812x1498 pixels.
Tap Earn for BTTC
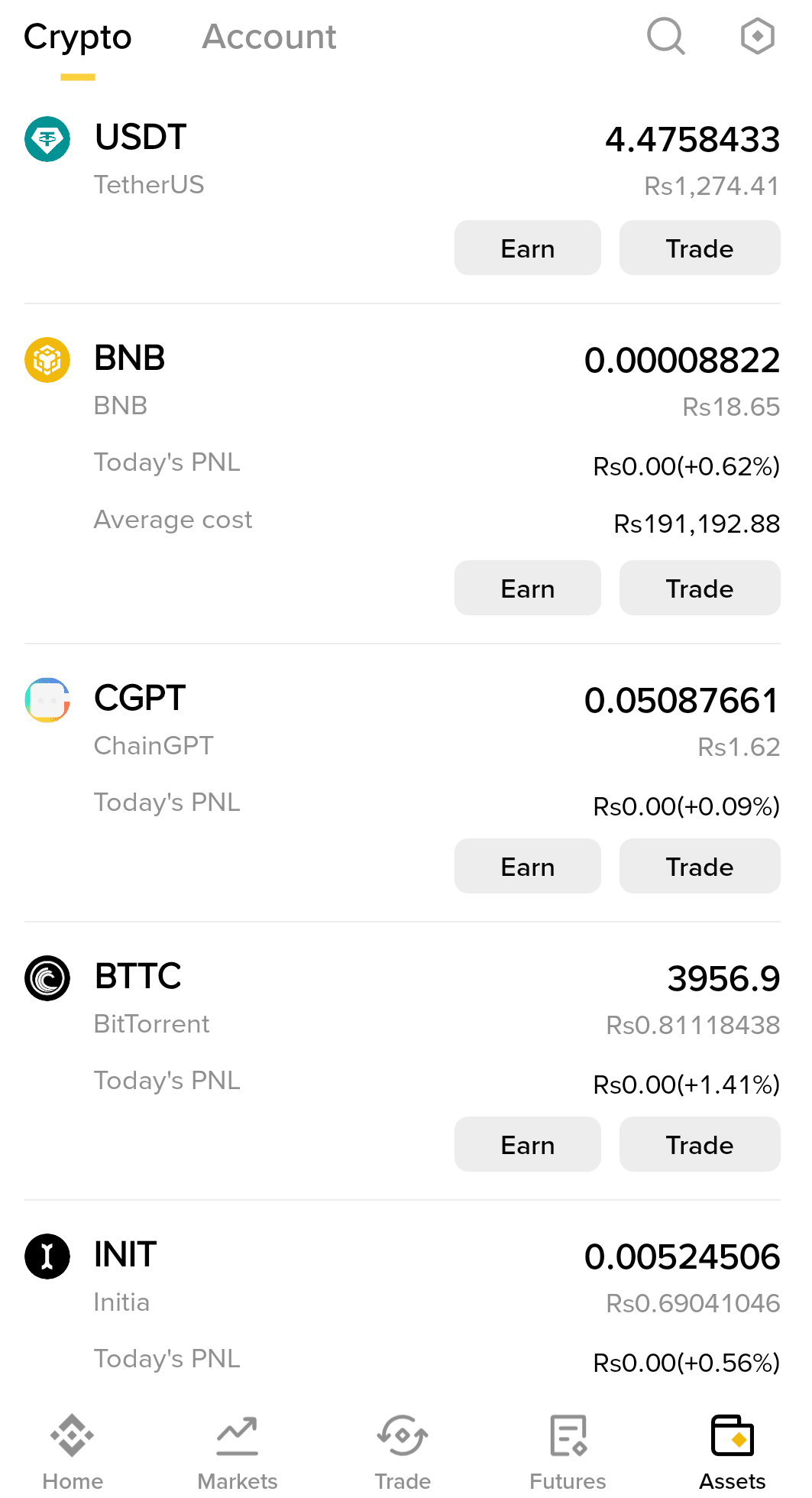[528, 1144]
